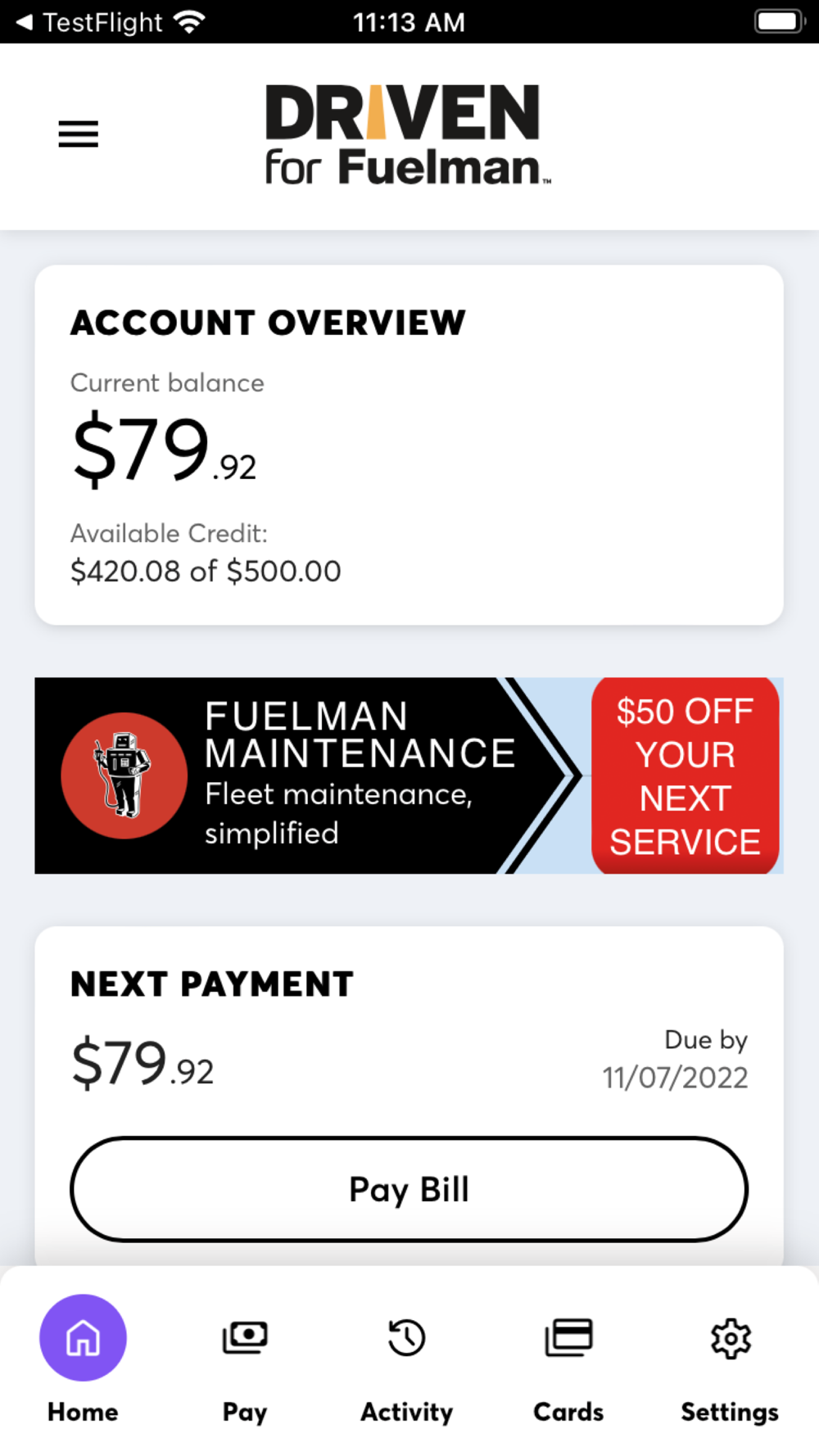This screenshot has width=819, height=1456.
Task: Return to TestFlight via the back arrow
Action: tap(90, 22)
